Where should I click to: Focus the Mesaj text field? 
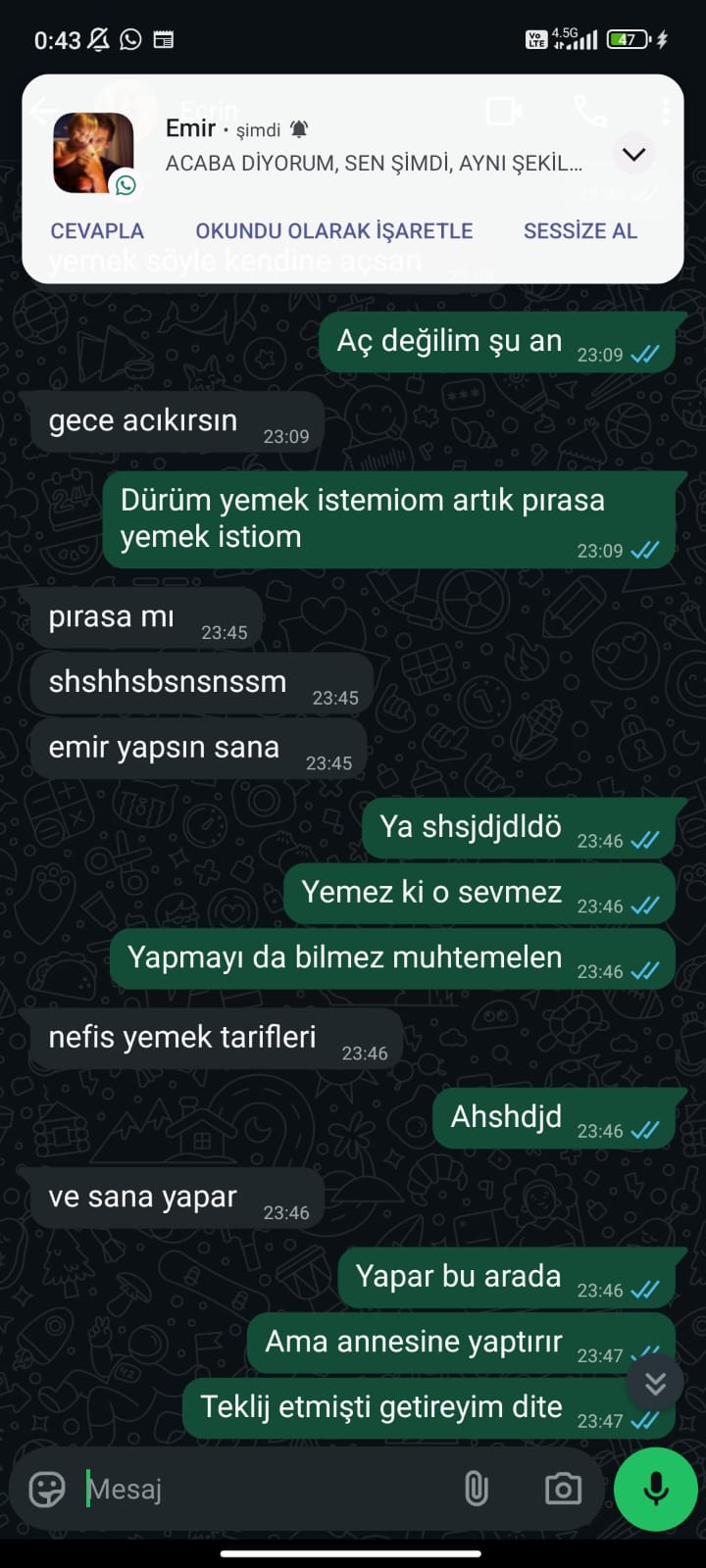(265, 1489)
